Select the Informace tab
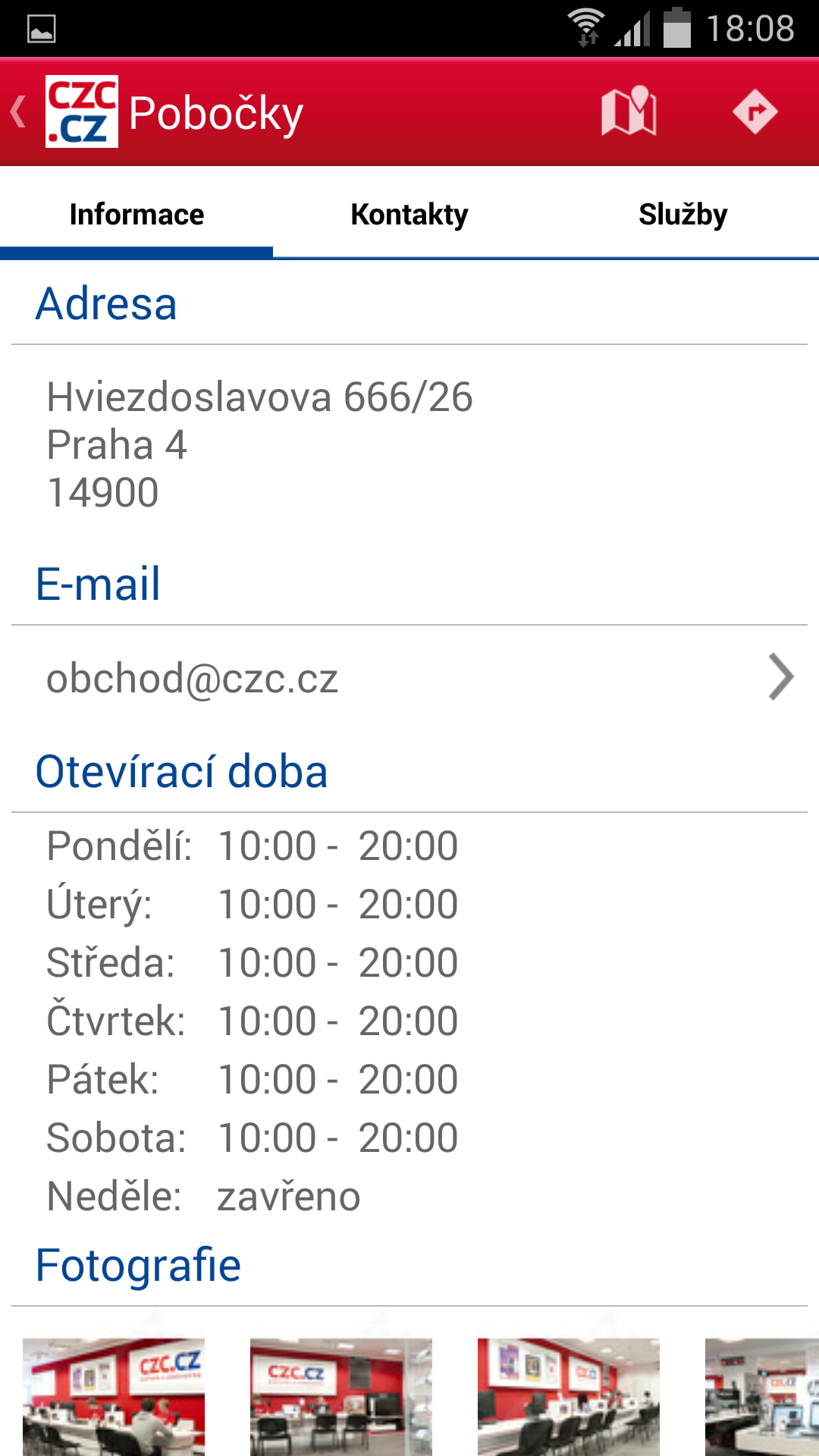The width and height of the screenshot is (819, 1456). (136, 215)
